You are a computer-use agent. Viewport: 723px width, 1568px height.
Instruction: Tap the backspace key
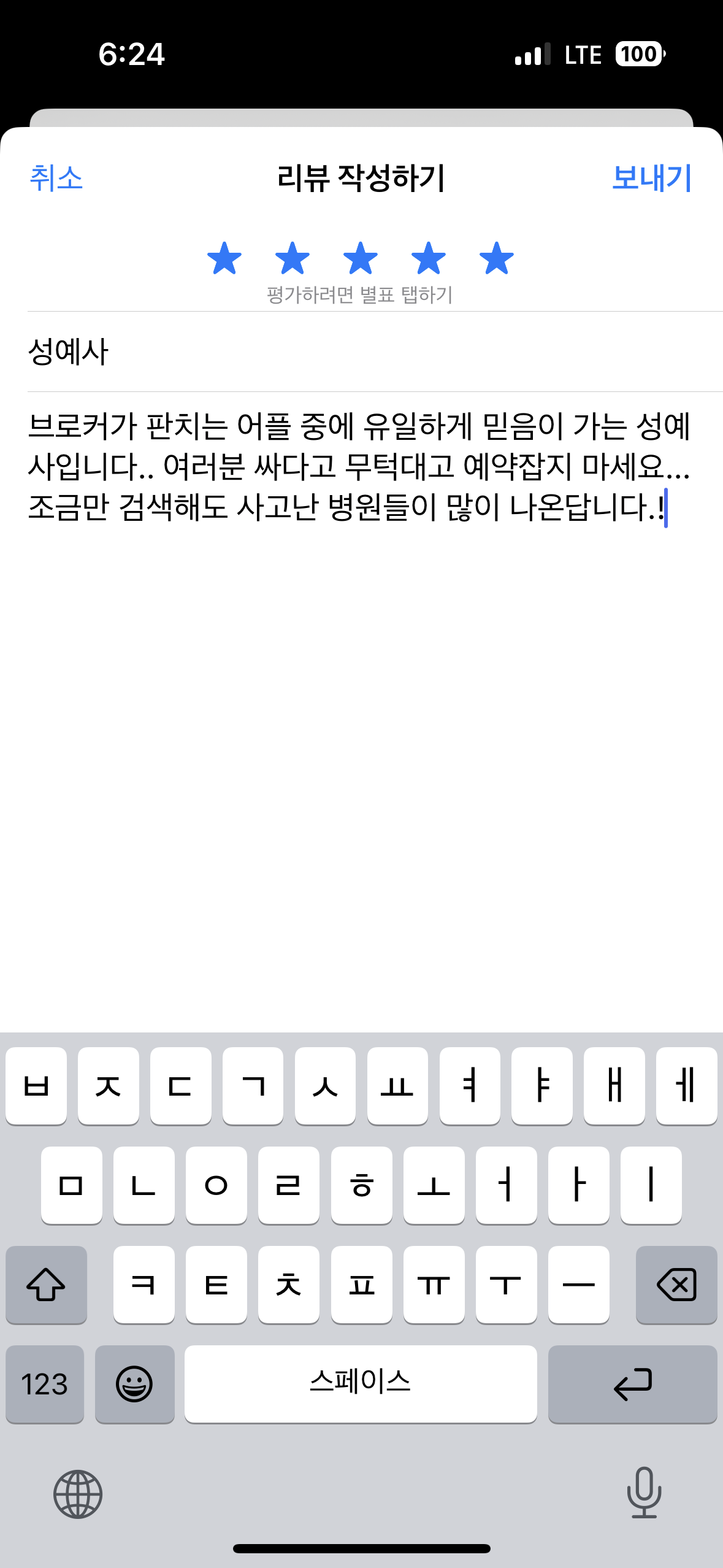[676, 1285]
